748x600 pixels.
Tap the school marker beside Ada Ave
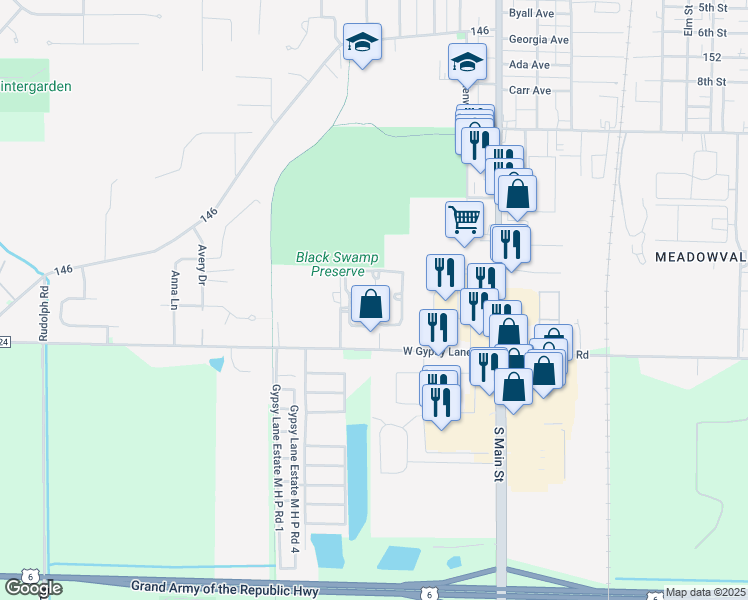(x=466, y=64)
